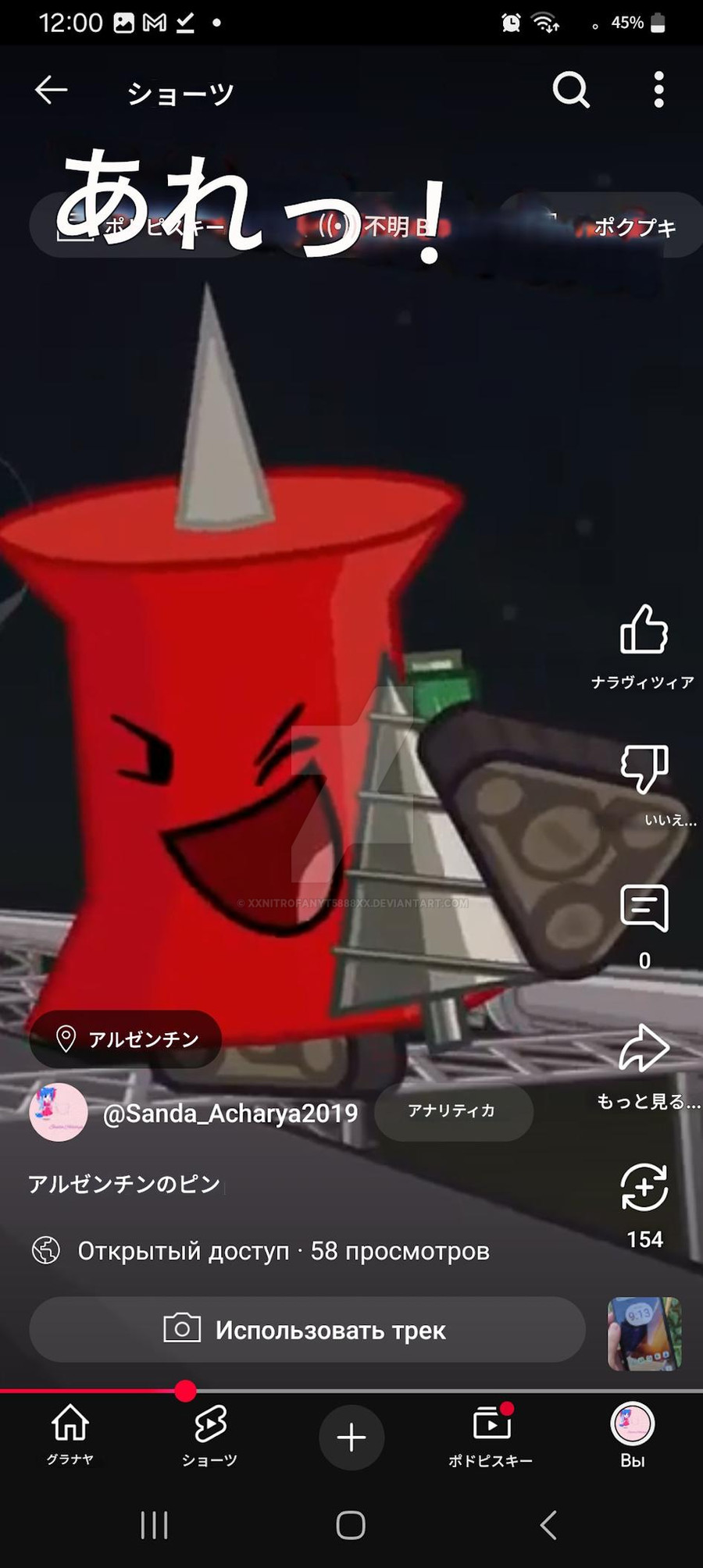Dislike this short with thumbs down
The height and width of the screenshot is (1568, 703).
pyautogui.click(x=644, y=769)
